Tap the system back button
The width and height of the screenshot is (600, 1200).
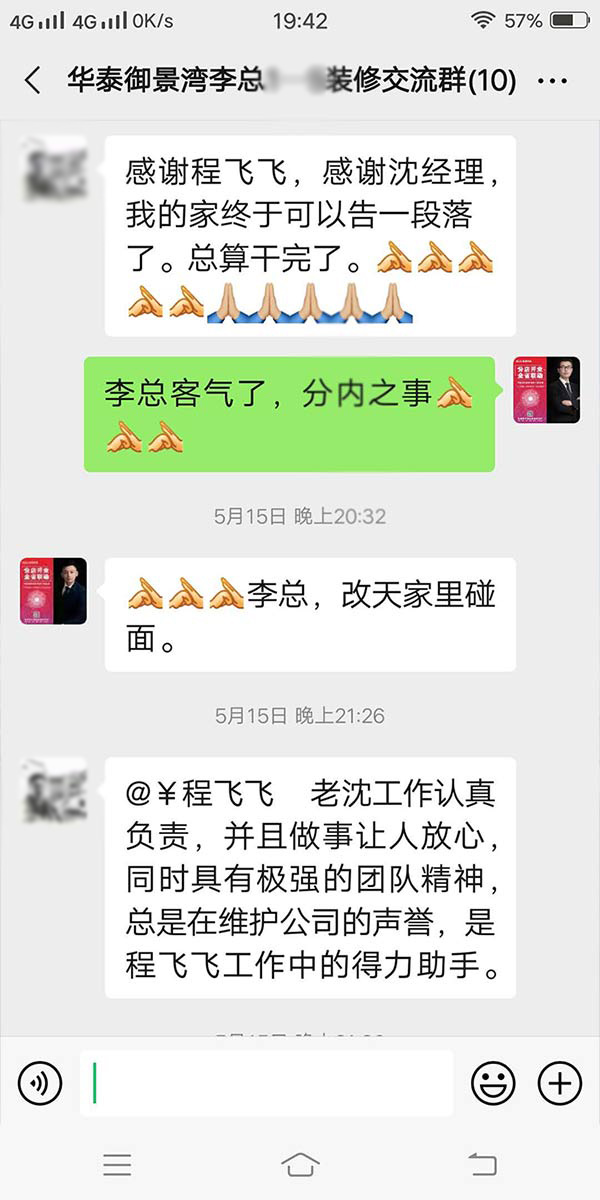coord(482,1164)
